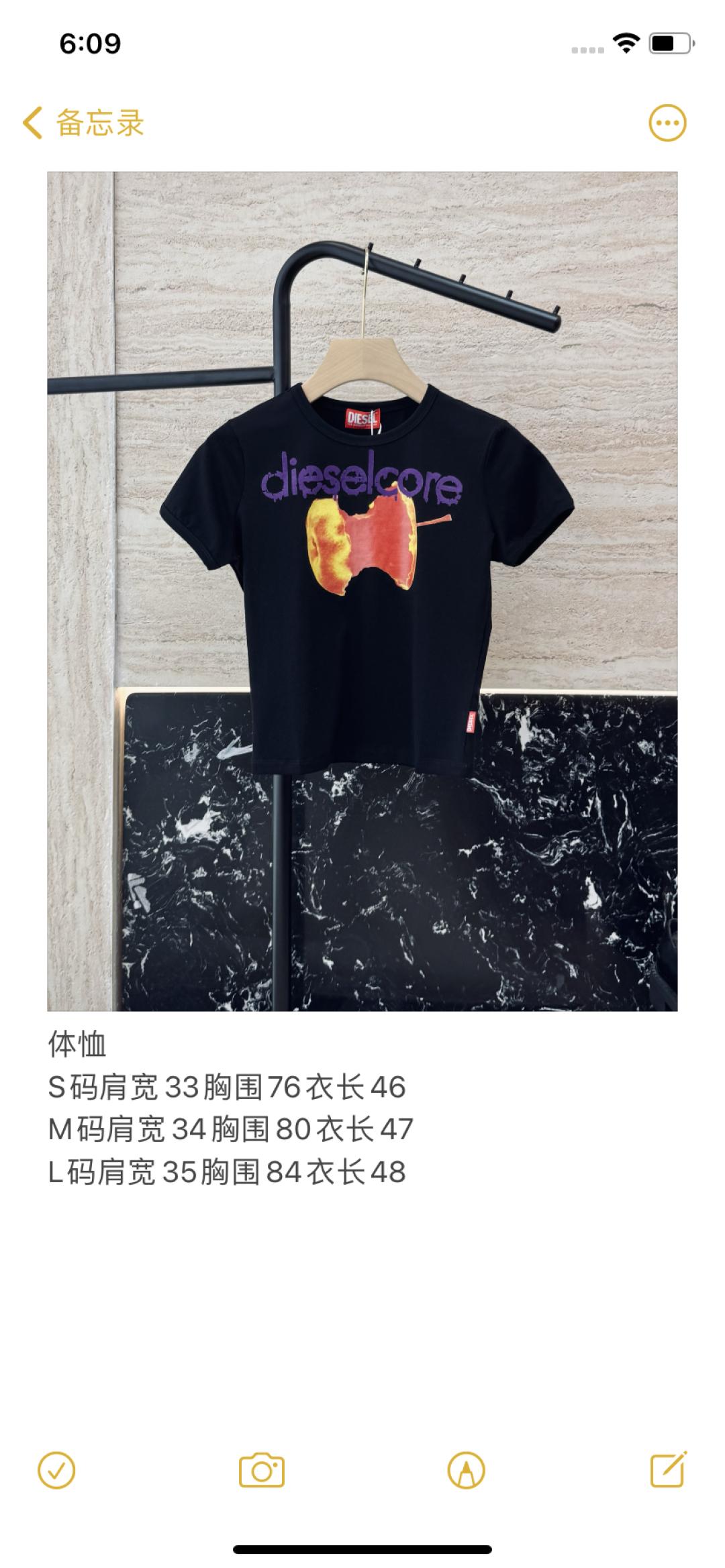
Task: Add a checklist to the note
Action: pyautogui.click(x=57, y=1471)
